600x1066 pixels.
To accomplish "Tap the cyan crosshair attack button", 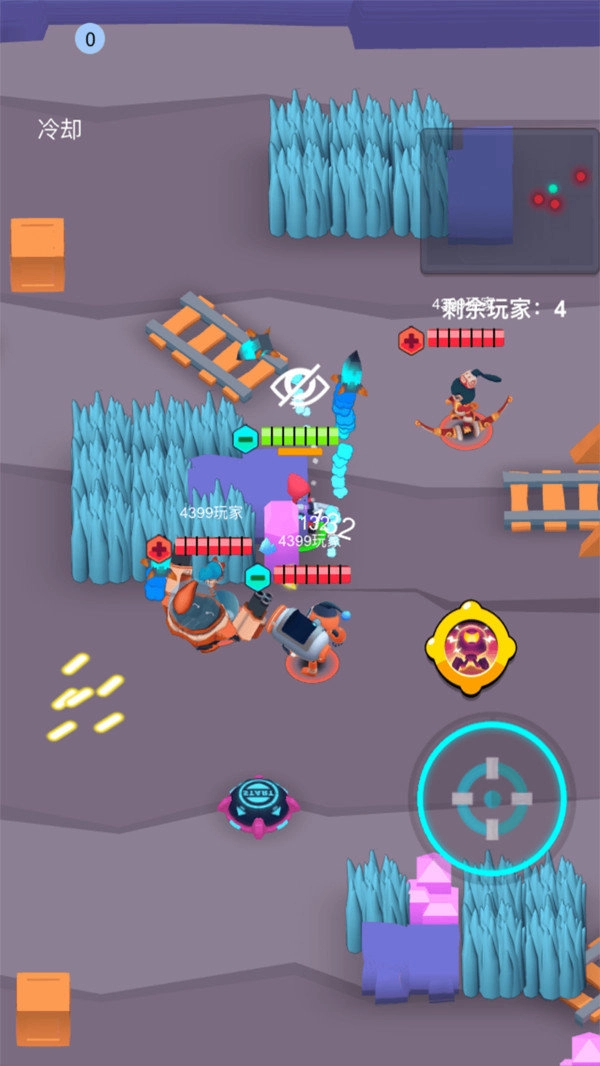I will (492, 798).
